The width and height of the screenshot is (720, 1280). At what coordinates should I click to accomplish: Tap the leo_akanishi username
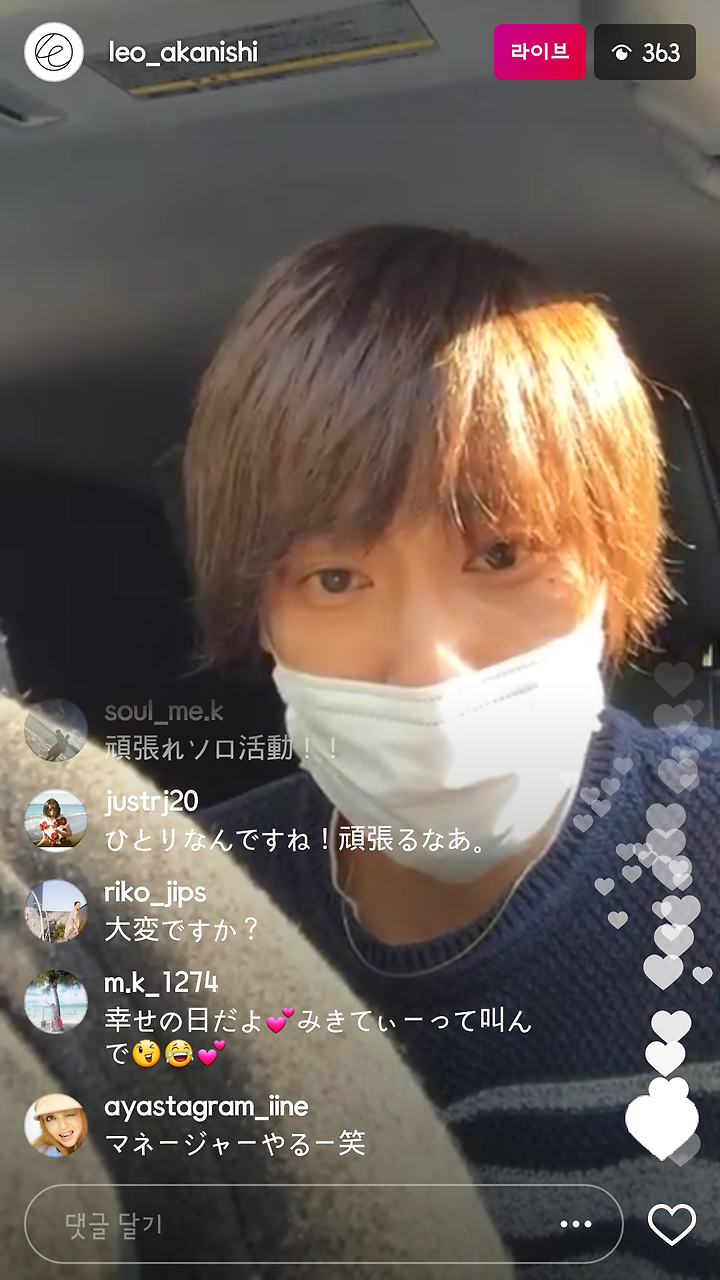(x=183, y=52)
